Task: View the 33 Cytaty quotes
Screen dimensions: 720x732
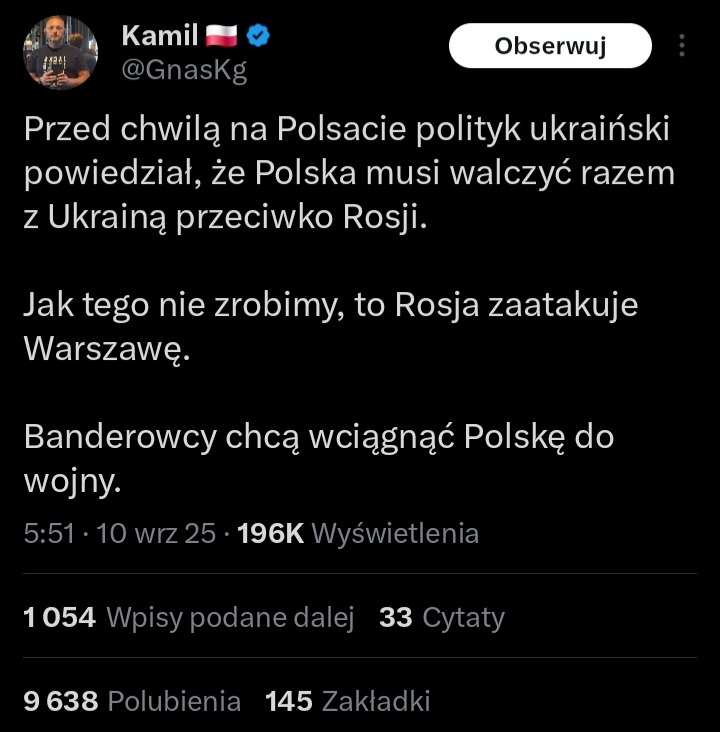Action: click(x=442, y=618)
